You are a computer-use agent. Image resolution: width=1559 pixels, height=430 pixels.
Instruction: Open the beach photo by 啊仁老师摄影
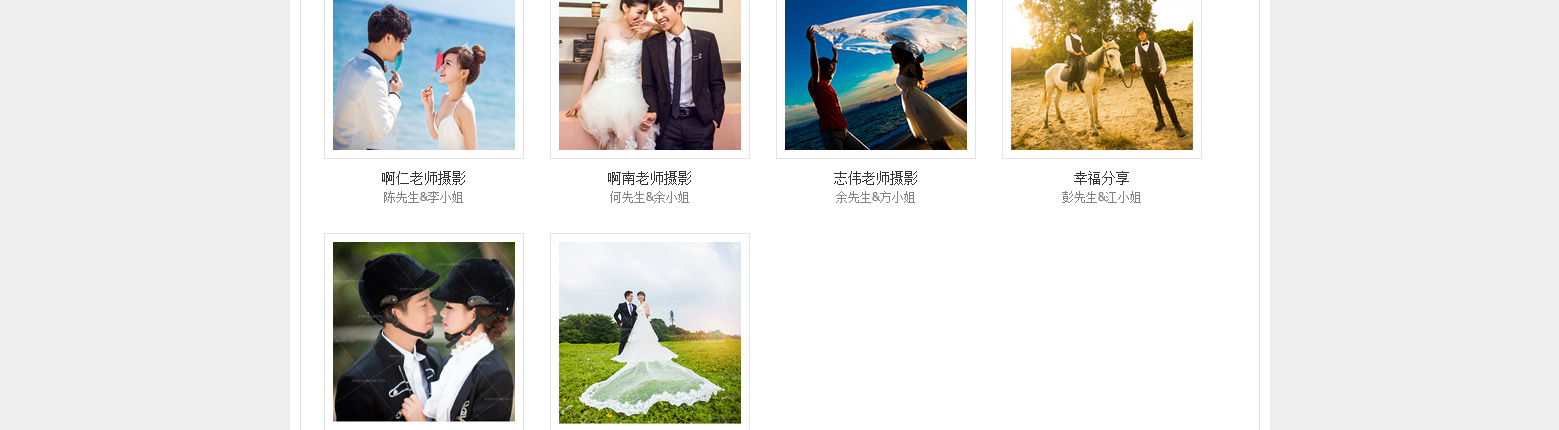424,75
